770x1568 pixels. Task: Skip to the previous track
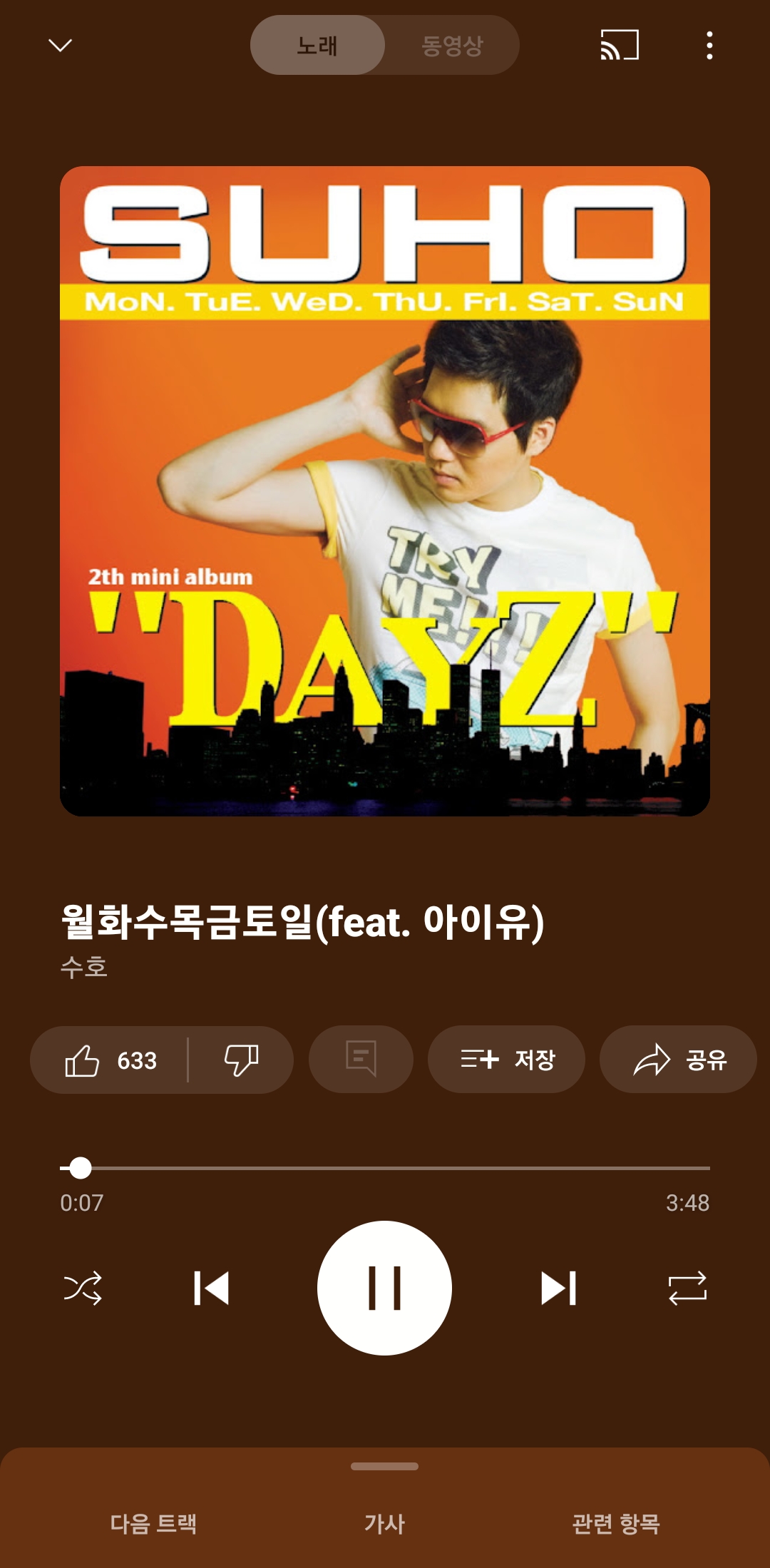(211, 1288)
